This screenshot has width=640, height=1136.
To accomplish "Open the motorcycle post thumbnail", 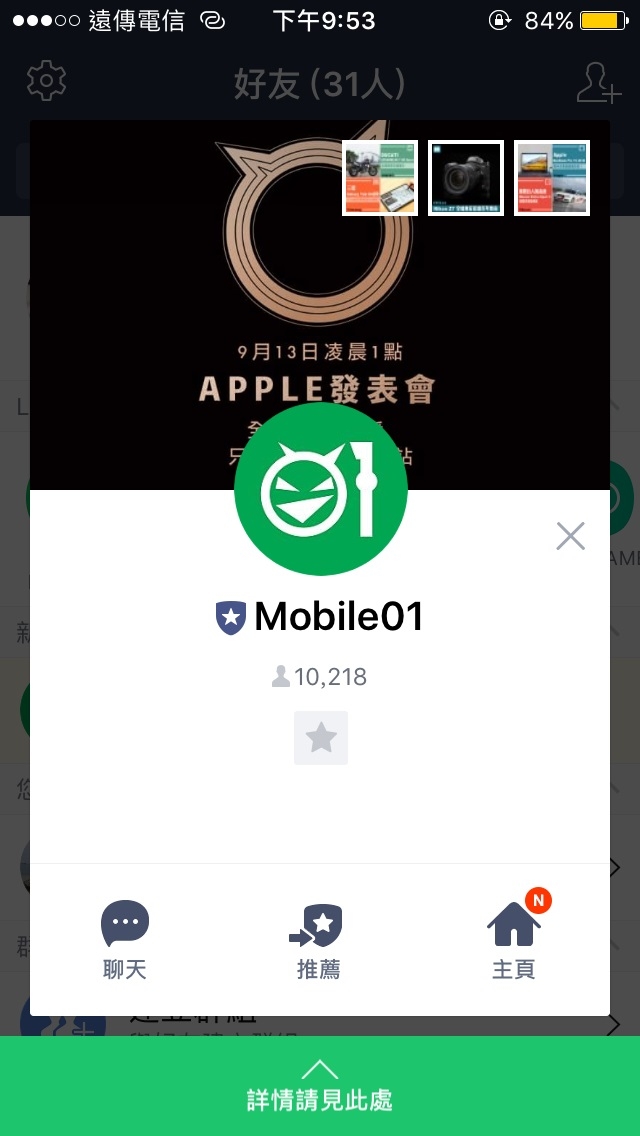I will click(x=380, y=178).
